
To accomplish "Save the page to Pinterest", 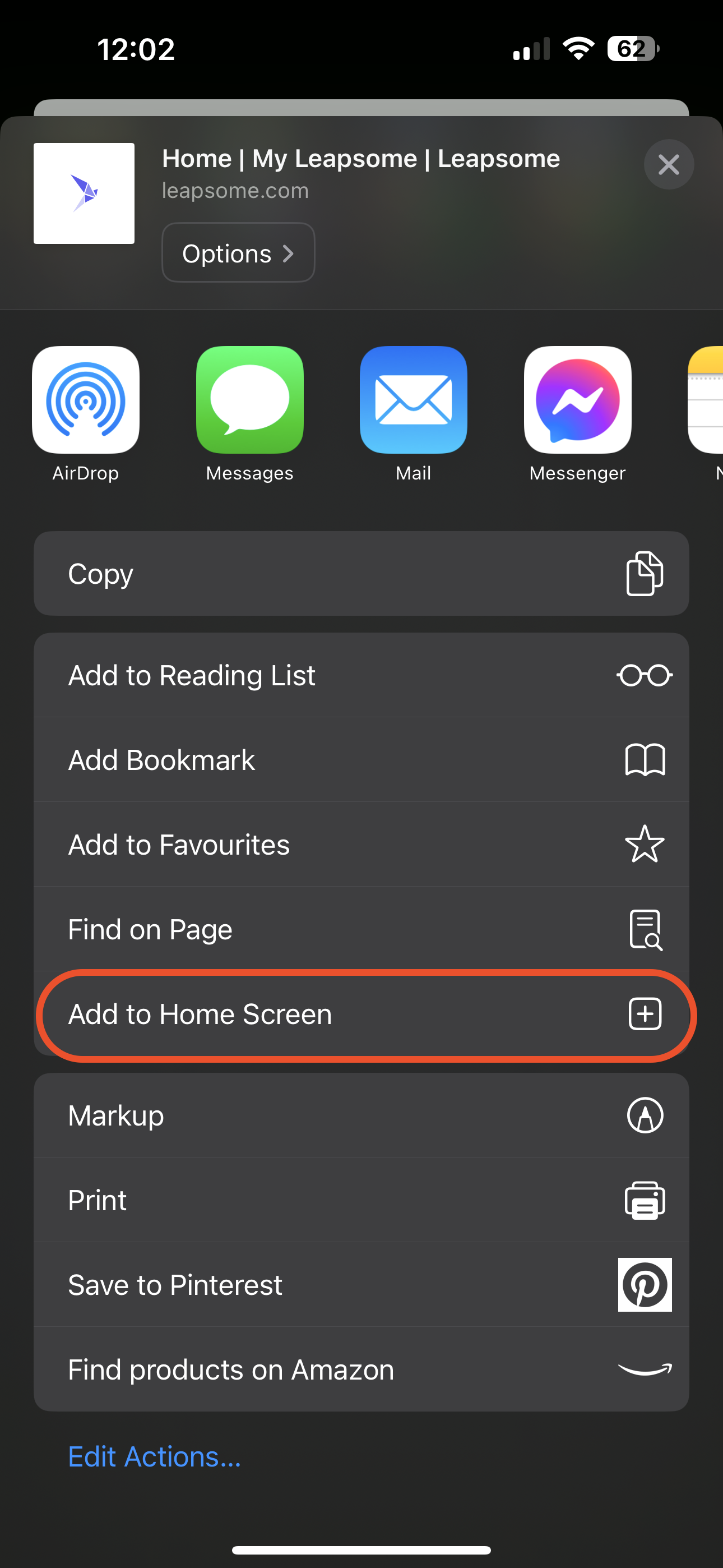I will [x=361, y=1284].
